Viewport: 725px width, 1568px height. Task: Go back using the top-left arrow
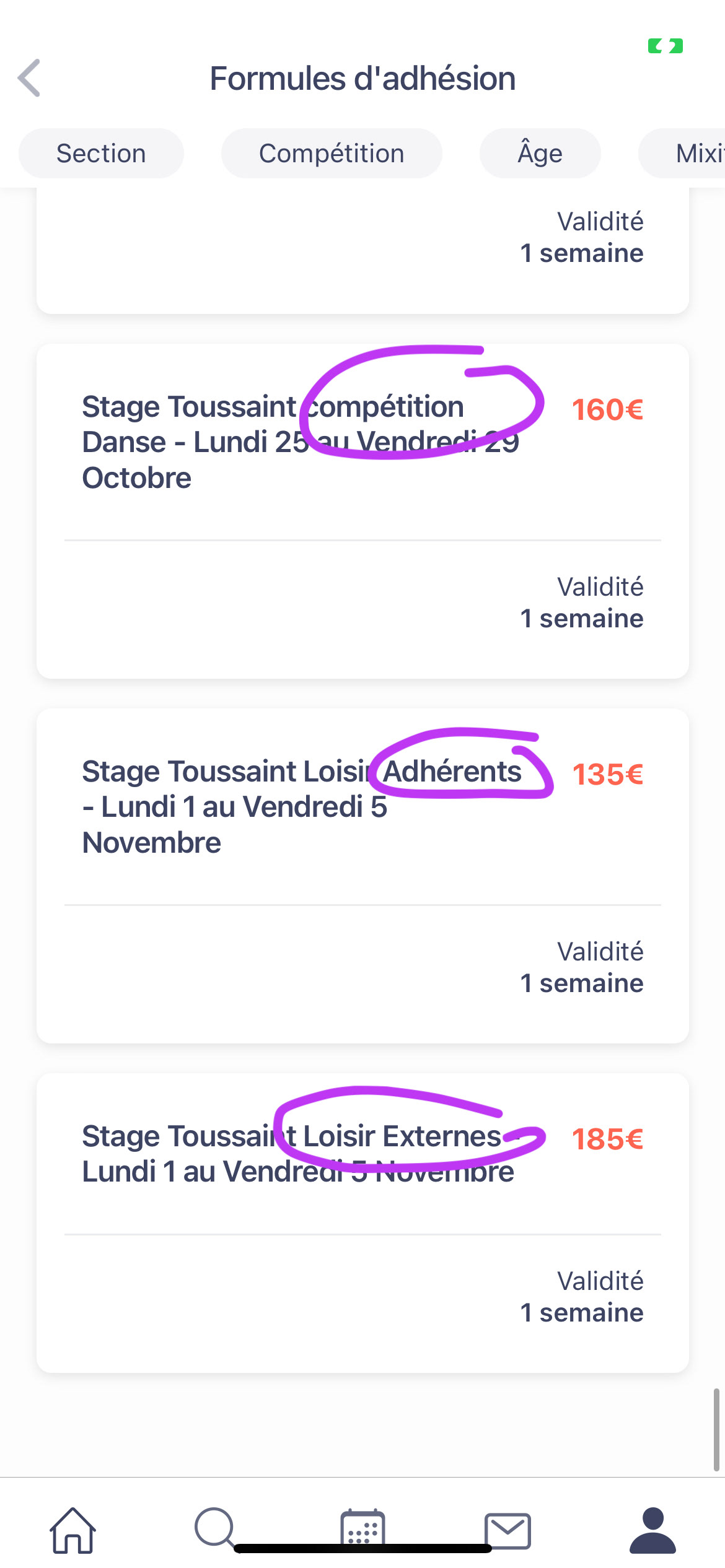29,78
